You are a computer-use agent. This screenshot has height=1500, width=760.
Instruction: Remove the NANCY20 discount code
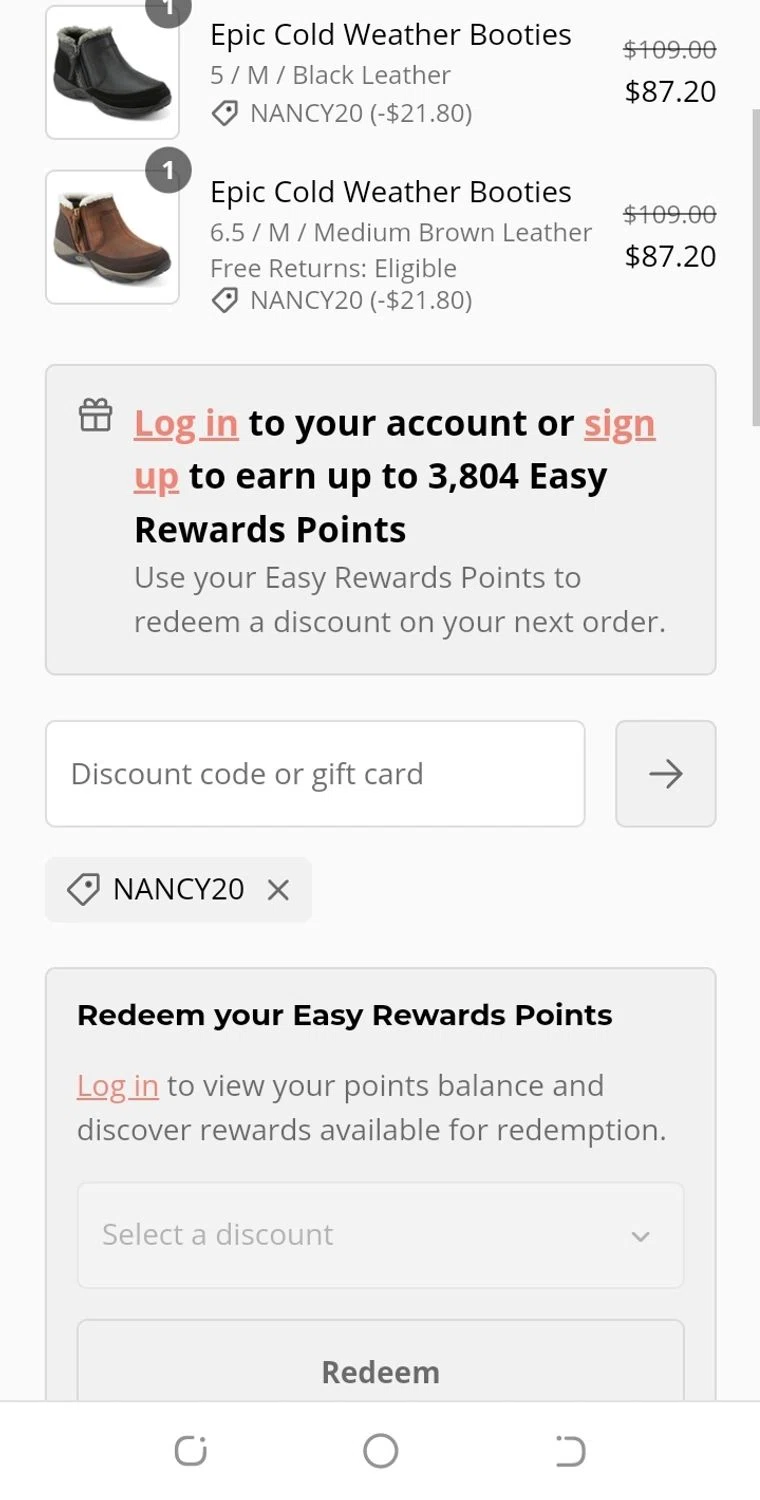(278, 889)
